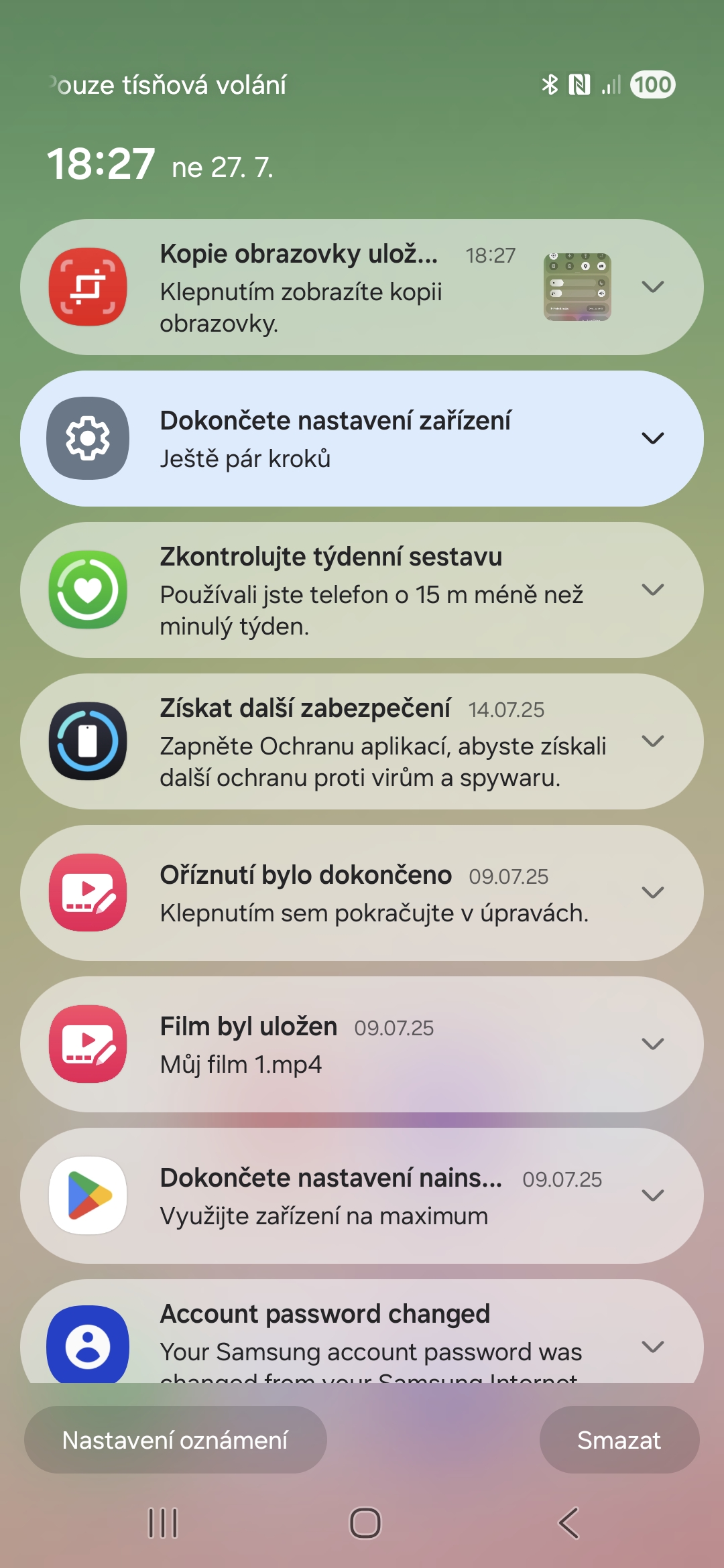Open 'Account password changed' notification

(362, 1331)
